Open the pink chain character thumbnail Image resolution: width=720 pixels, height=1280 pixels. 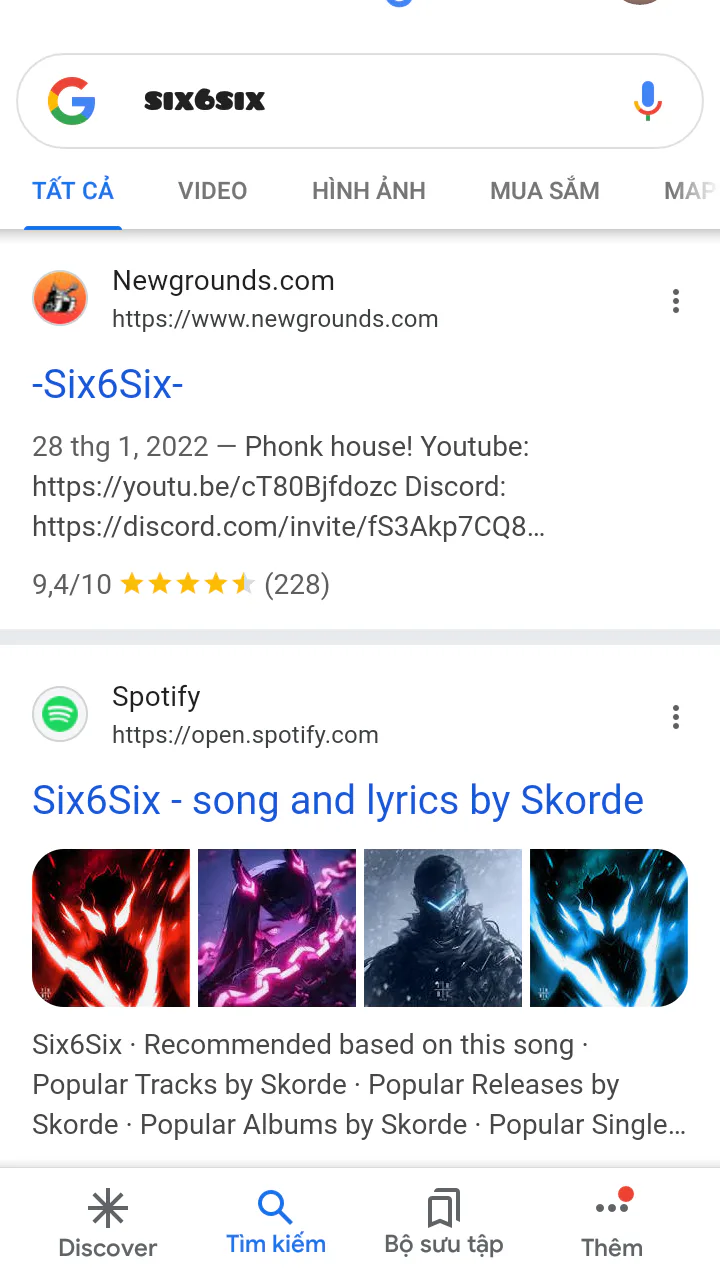[x=277, y=928]
